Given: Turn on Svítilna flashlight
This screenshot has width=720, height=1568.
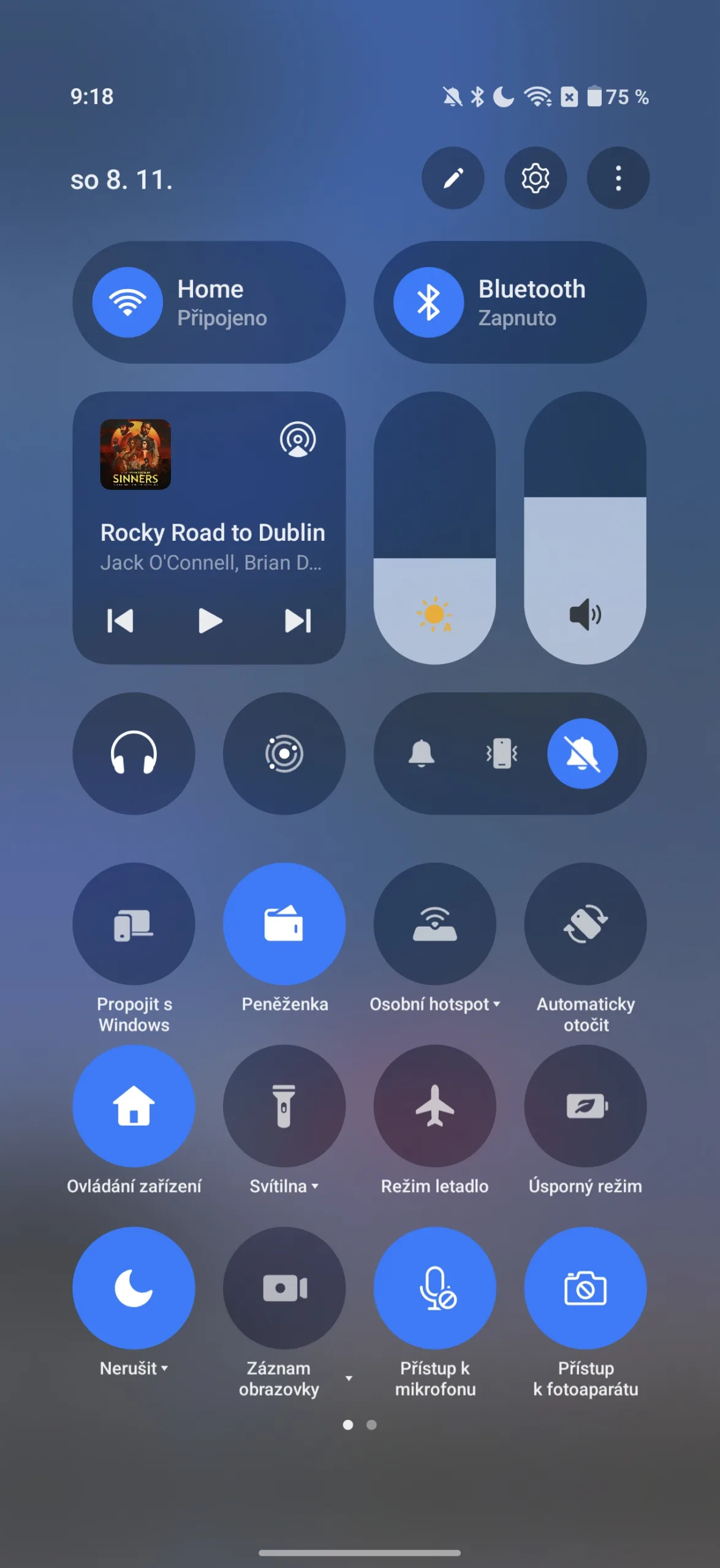Looking at the screenshot, I should [x=284, y=1106].
